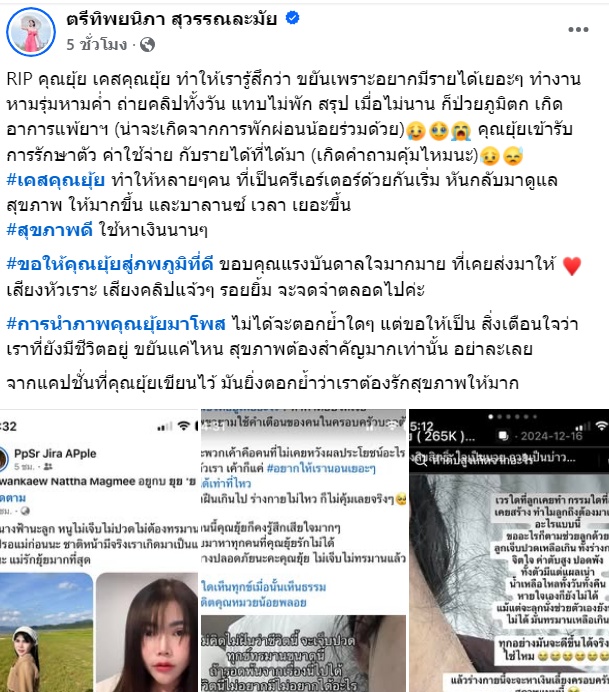
Task: Open the poster's profile picture
Action: click(x=31, y=30)
